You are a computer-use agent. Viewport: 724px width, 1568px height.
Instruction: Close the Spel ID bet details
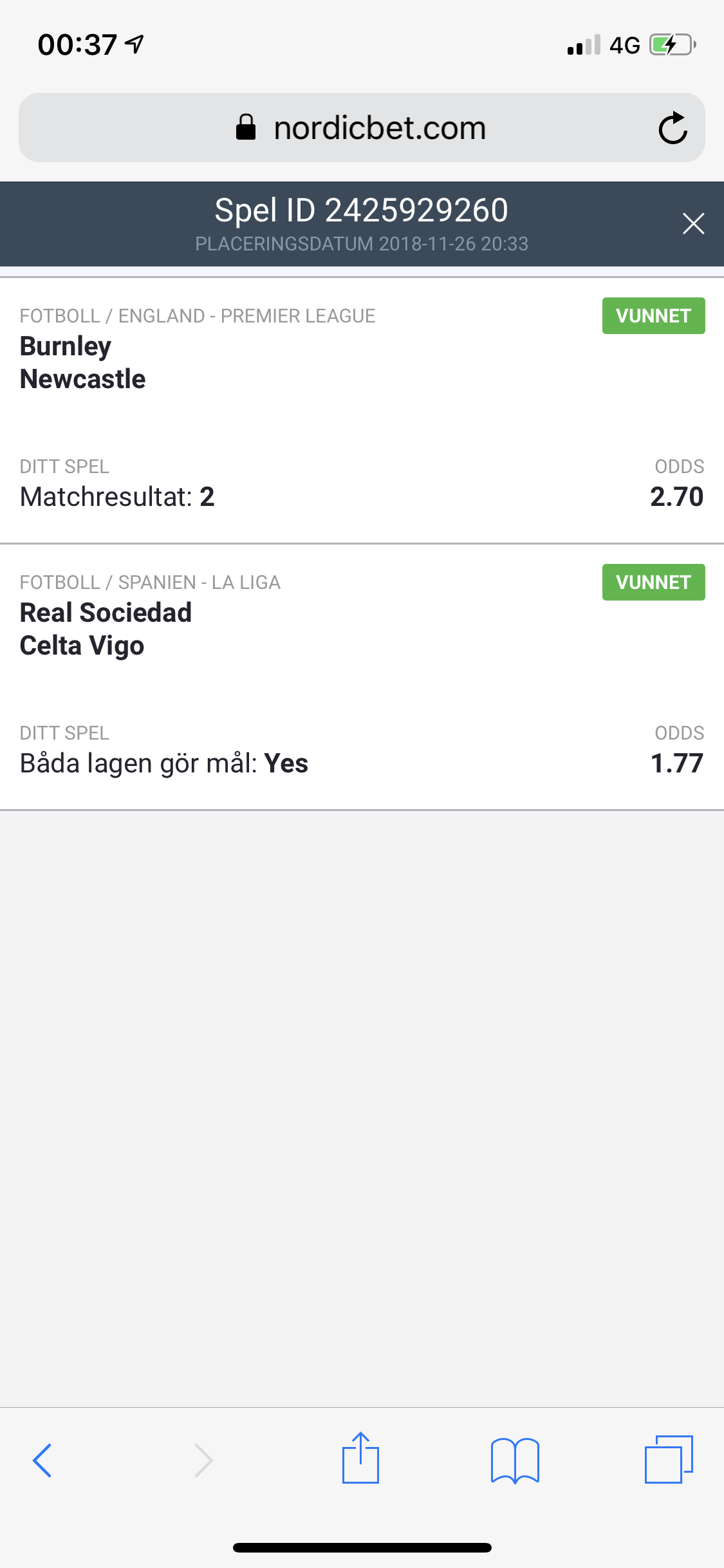pos(693,224)
